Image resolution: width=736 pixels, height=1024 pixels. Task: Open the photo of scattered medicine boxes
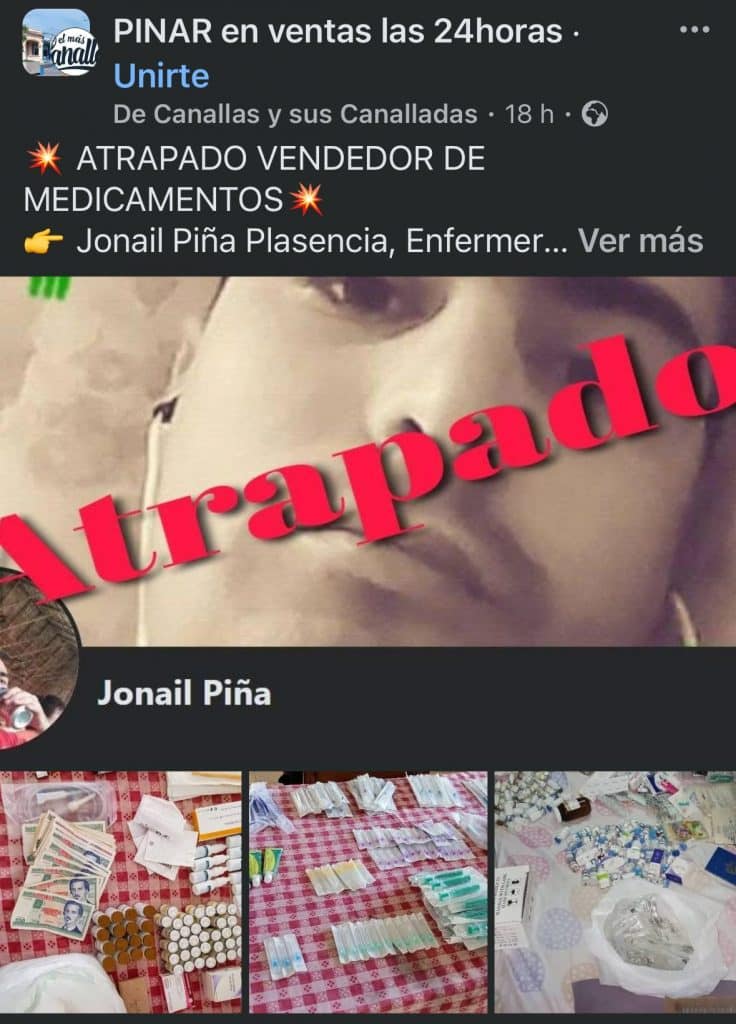615,891
